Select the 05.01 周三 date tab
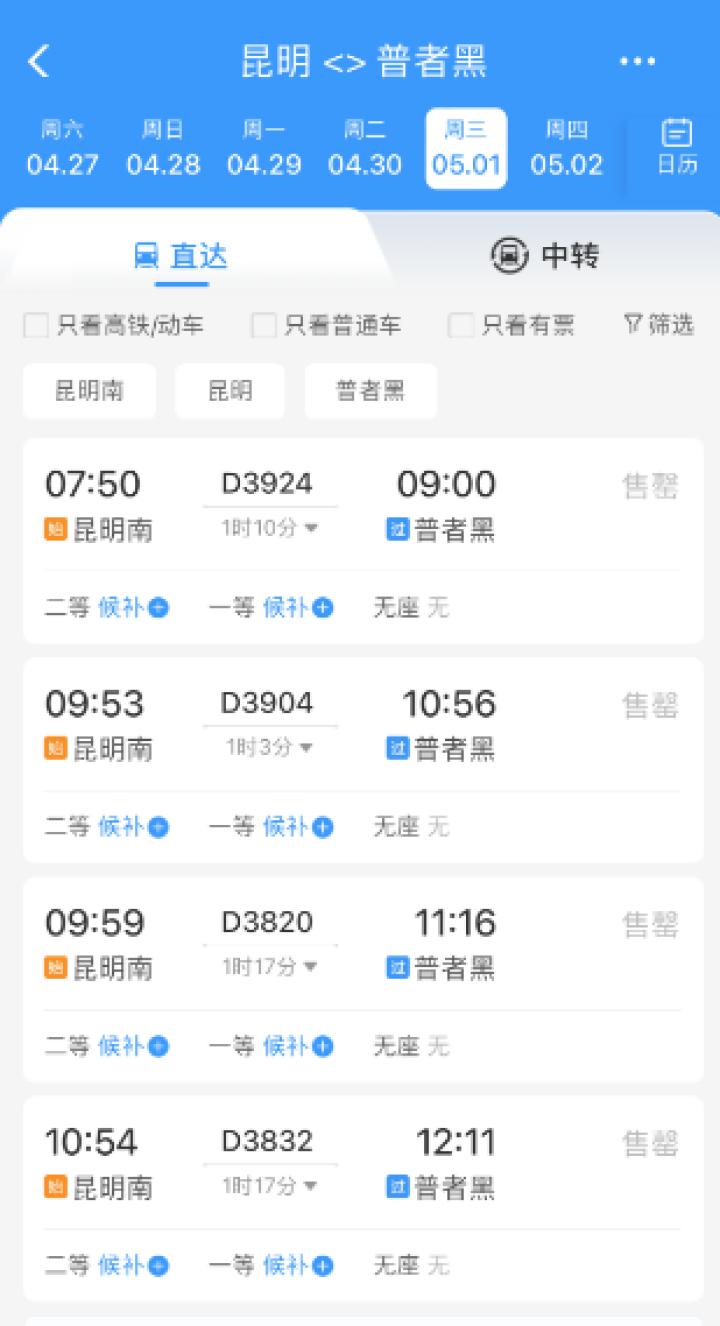Viewport: 720px width, 1326px height. click(466, 148)
